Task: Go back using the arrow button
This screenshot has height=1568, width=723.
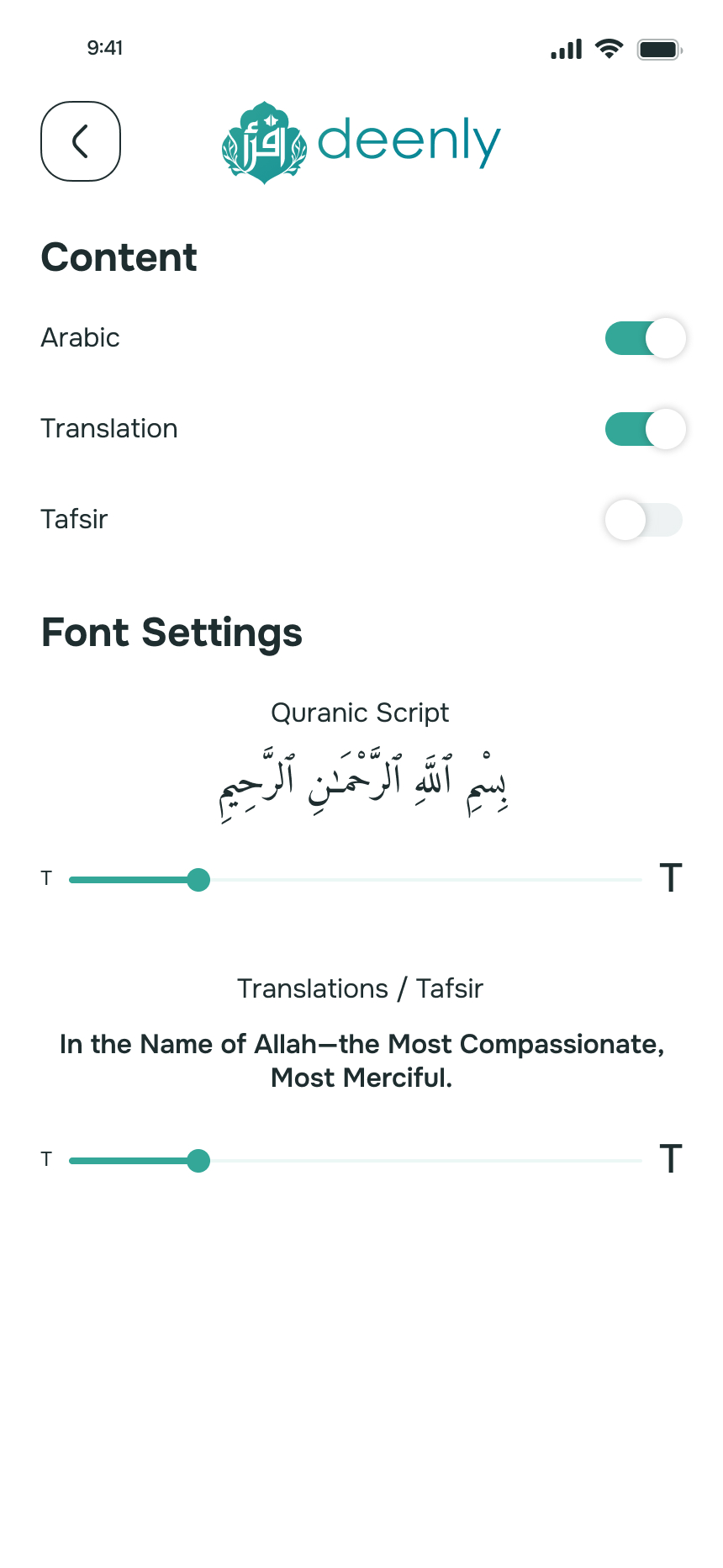Action: [81, 141]
